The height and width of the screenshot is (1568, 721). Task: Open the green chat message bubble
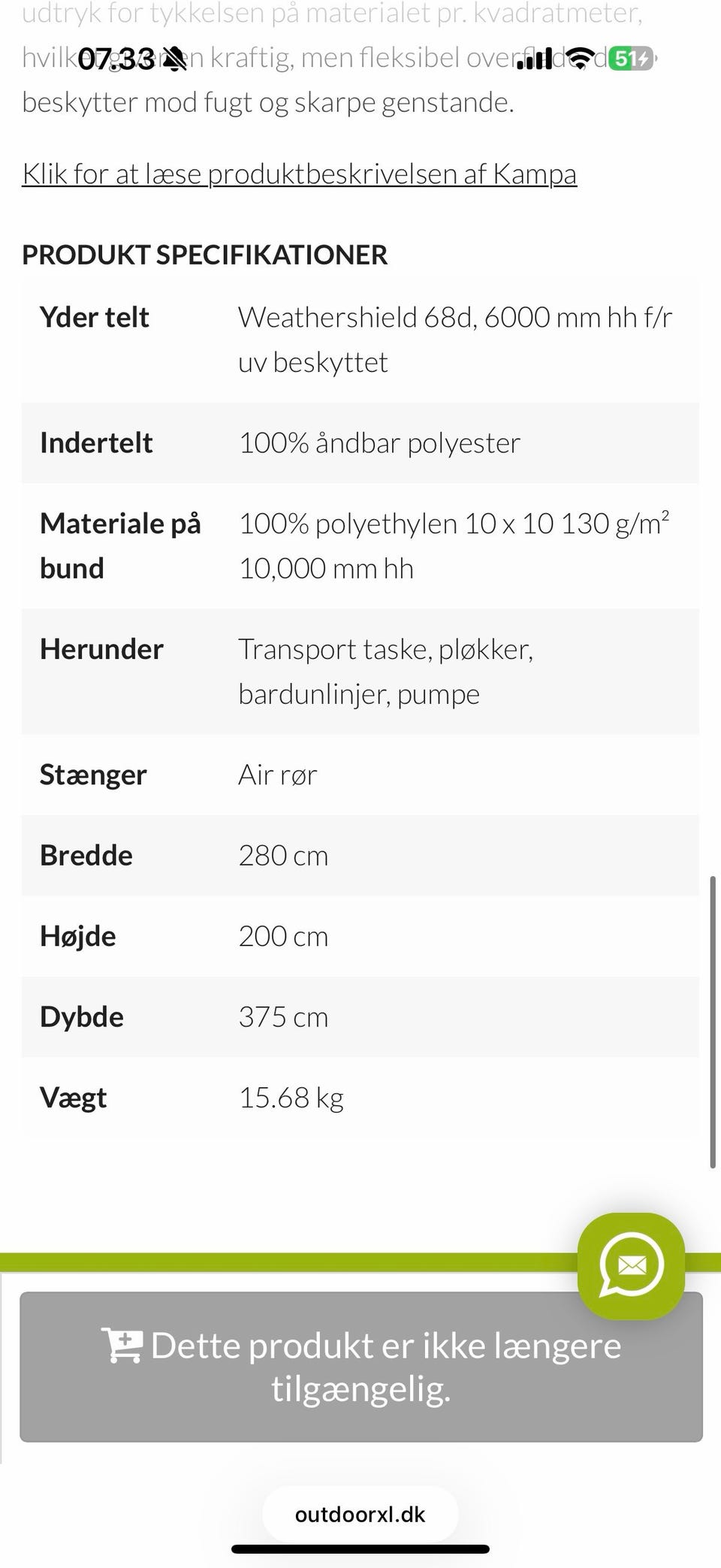(x=631, y=1266)
